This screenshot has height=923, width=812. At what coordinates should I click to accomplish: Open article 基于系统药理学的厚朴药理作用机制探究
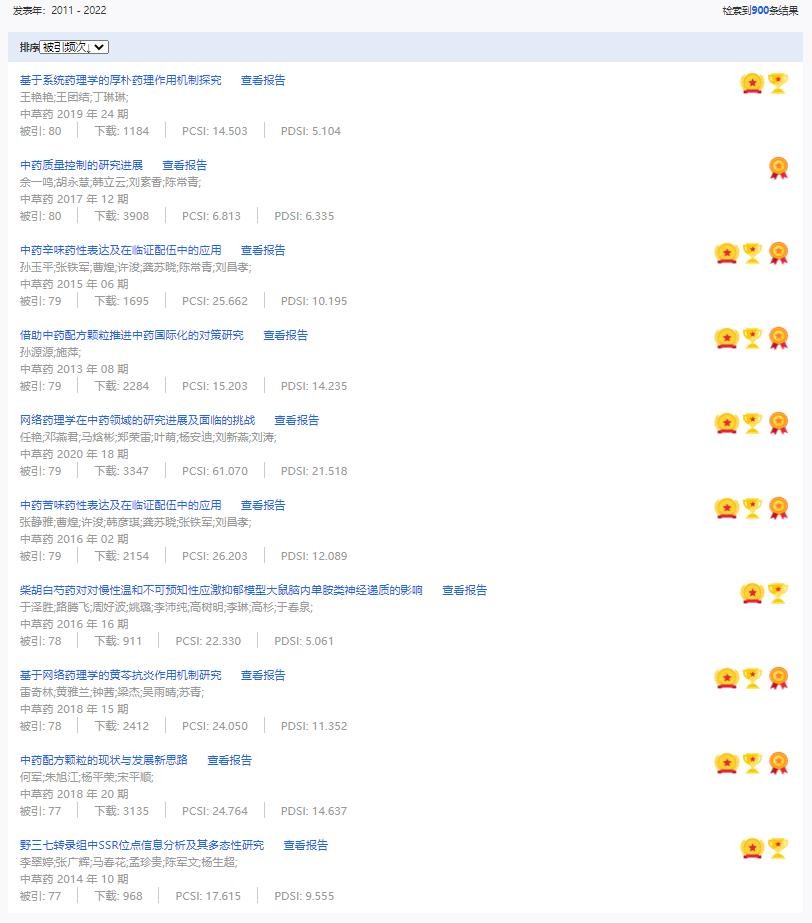tap(121, 80)
